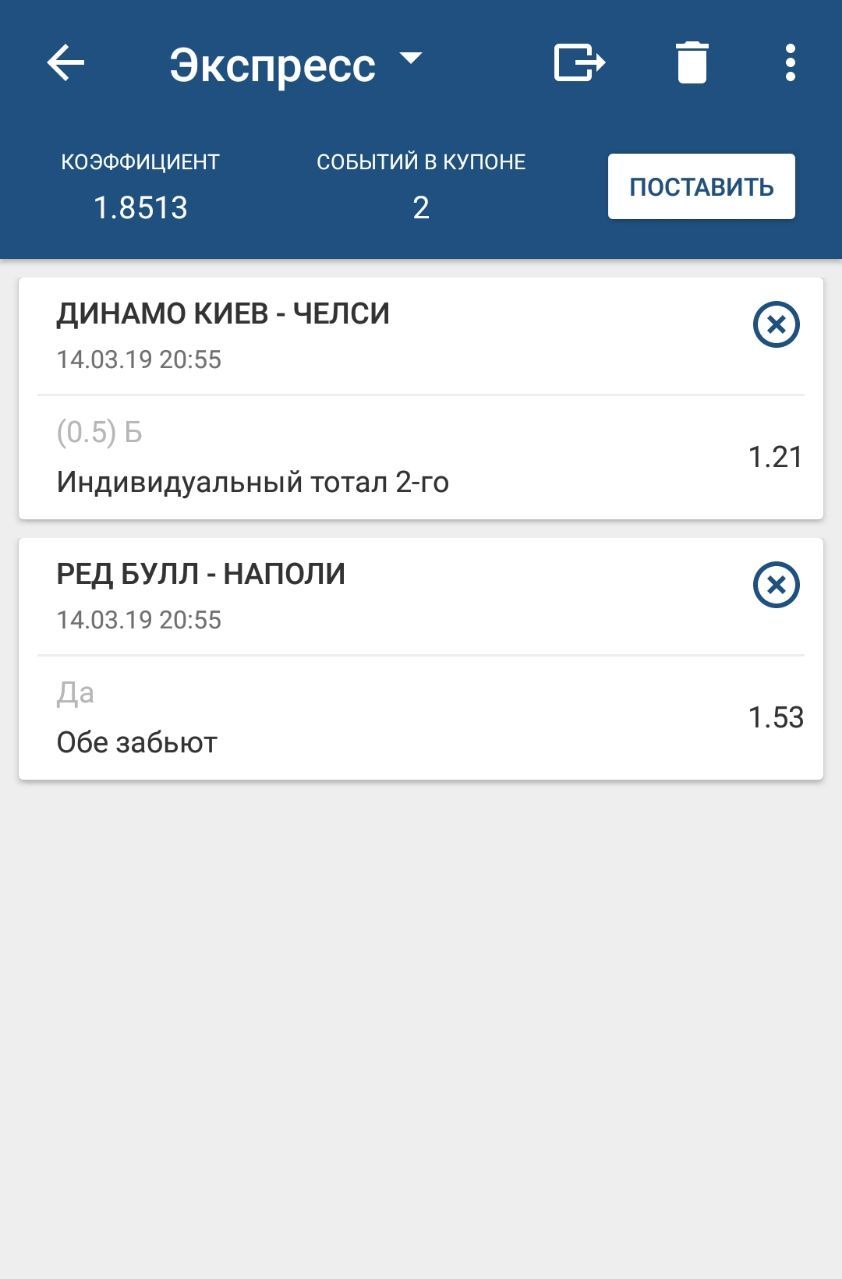Viewport: 842px width, 1279px height.
Task: Remove Ред Булл - Наполи from coupon
Action: (x=776, y=585)
